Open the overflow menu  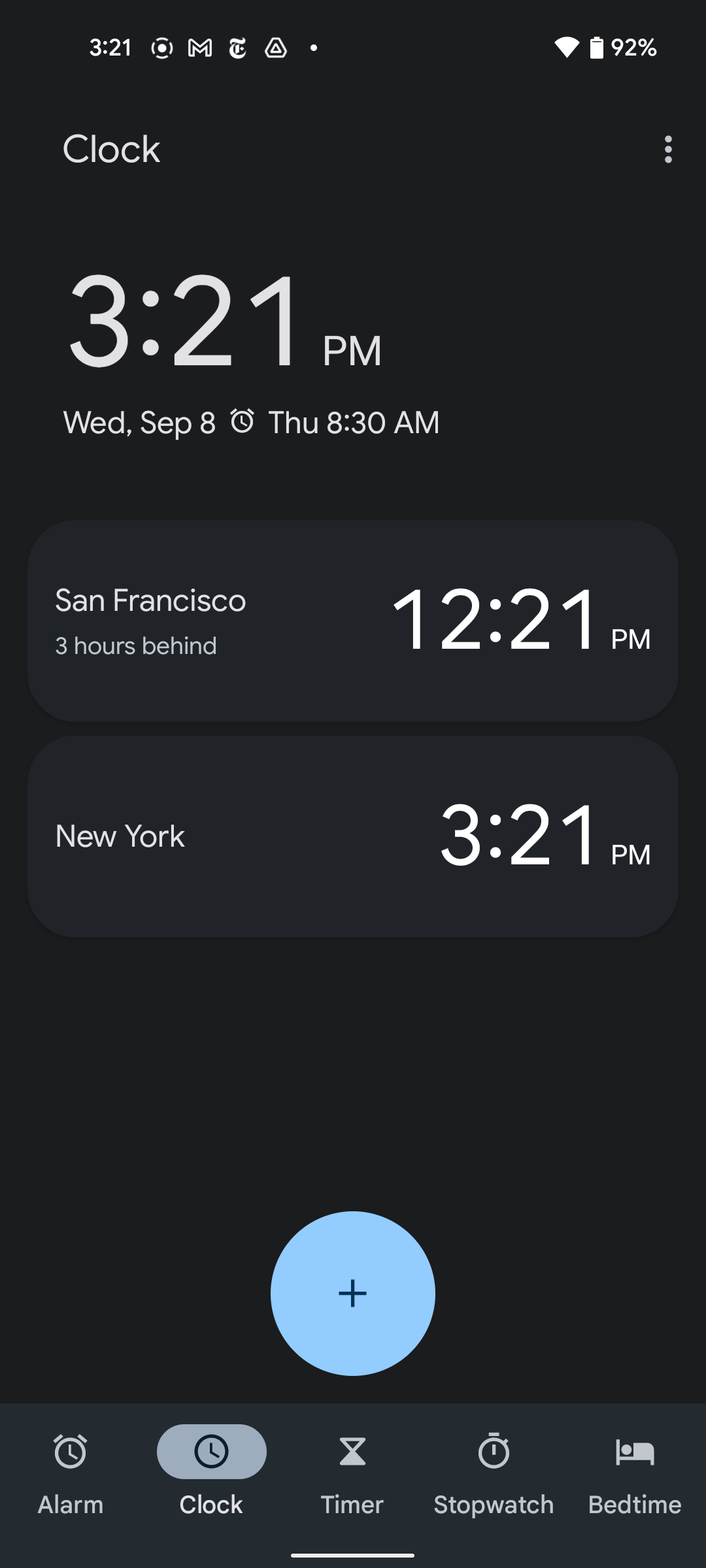[x=667, y=150]
